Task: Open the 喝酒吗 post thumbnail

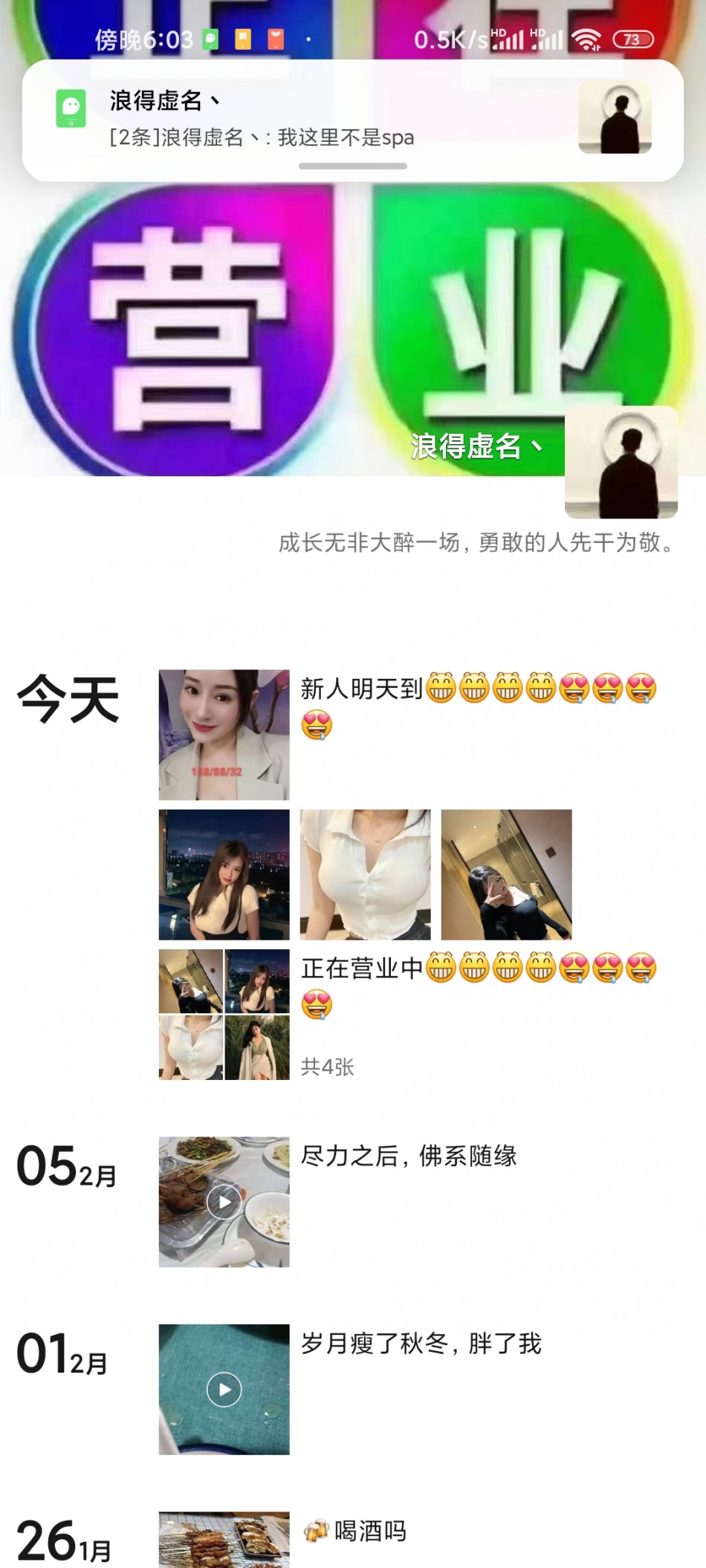Action: pos(224,1541)
